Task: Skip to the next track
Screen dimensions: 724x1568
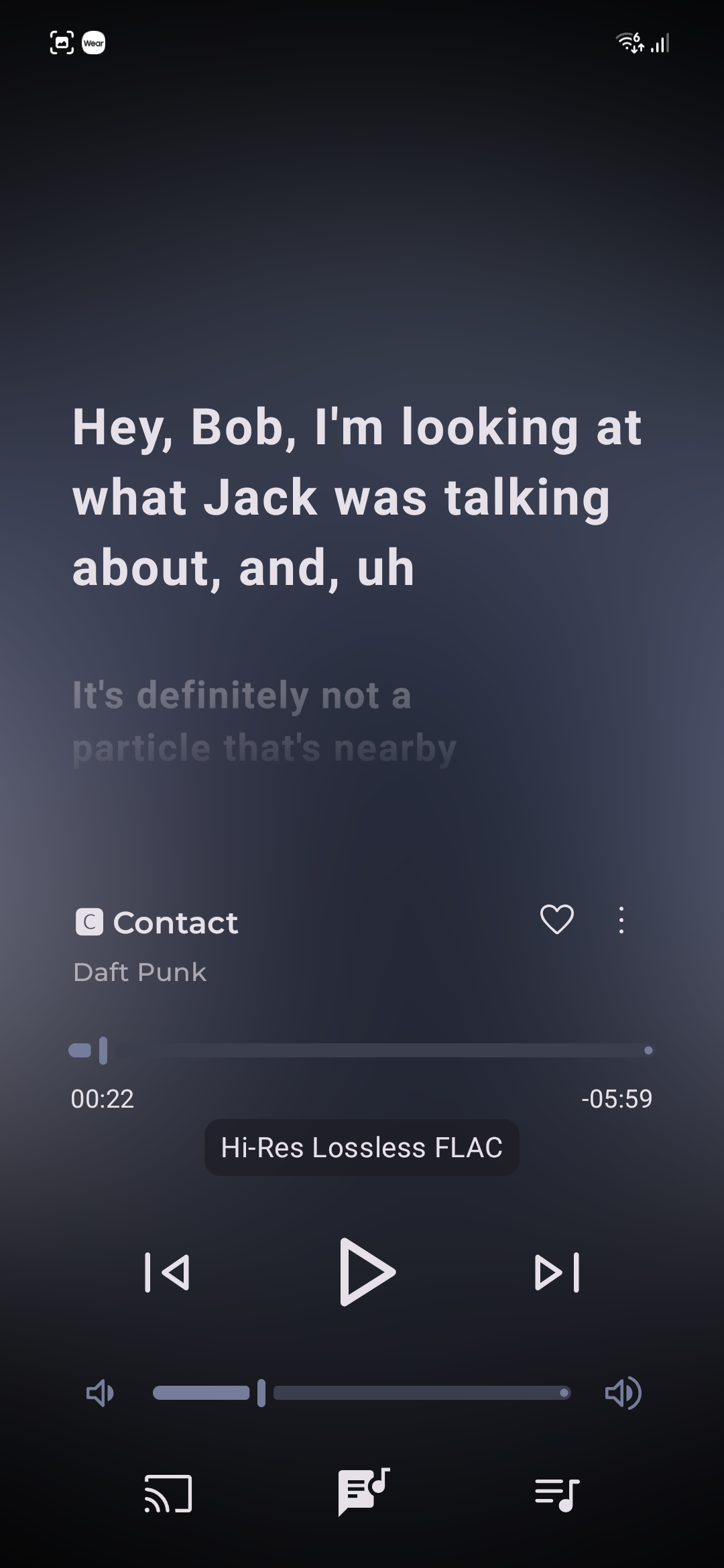Action: click(x=557, y=1272)
